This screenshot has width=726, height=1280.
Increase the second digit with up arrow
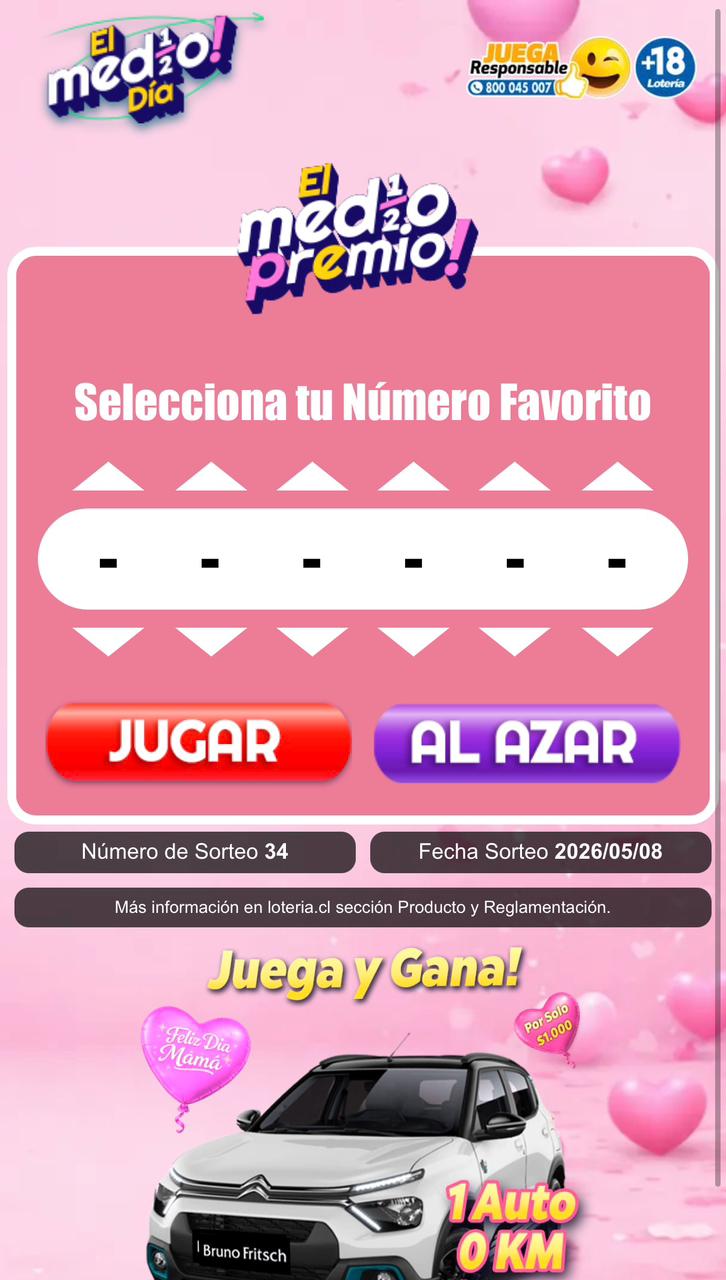click(210, 477)
